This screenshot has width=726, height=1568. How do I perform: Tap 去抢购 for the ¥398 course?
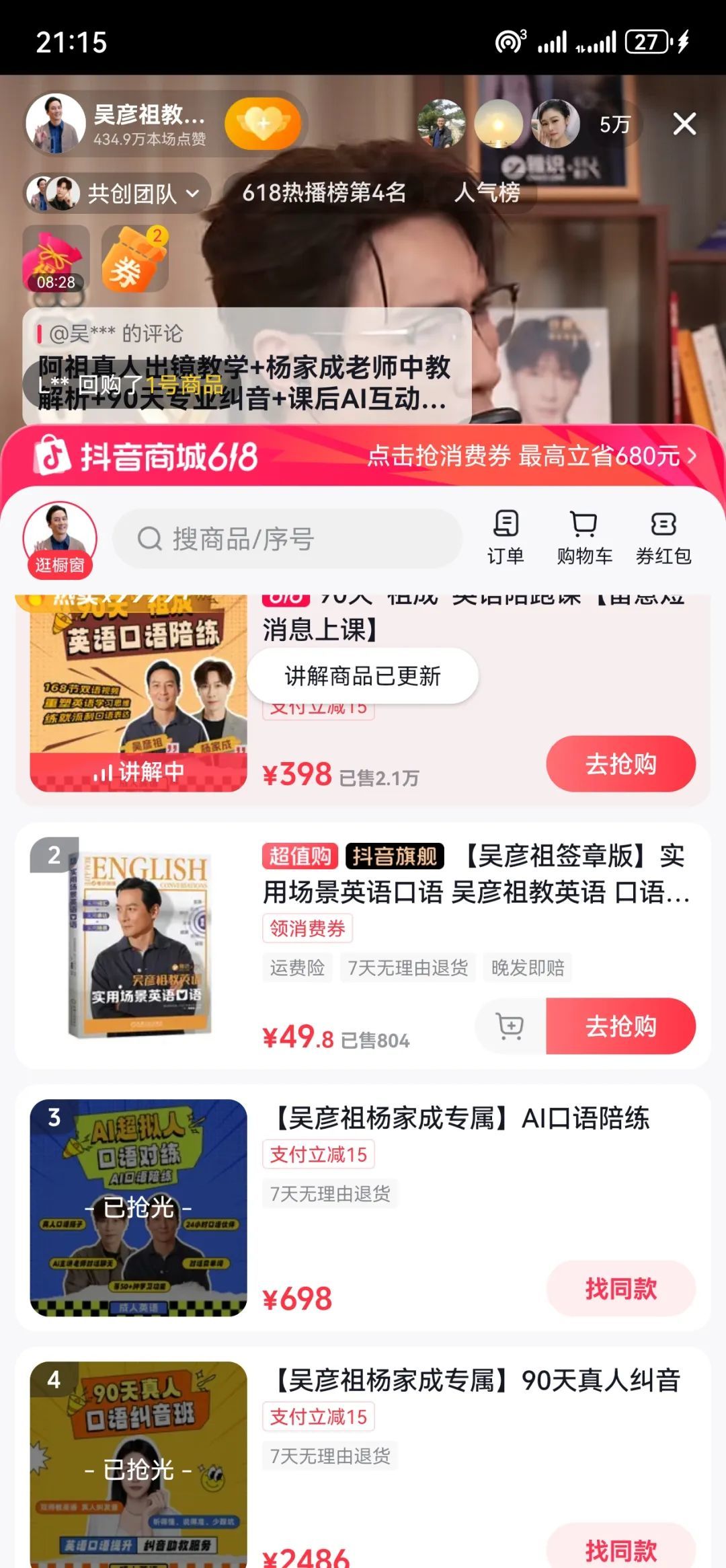(x=620, y=764)
